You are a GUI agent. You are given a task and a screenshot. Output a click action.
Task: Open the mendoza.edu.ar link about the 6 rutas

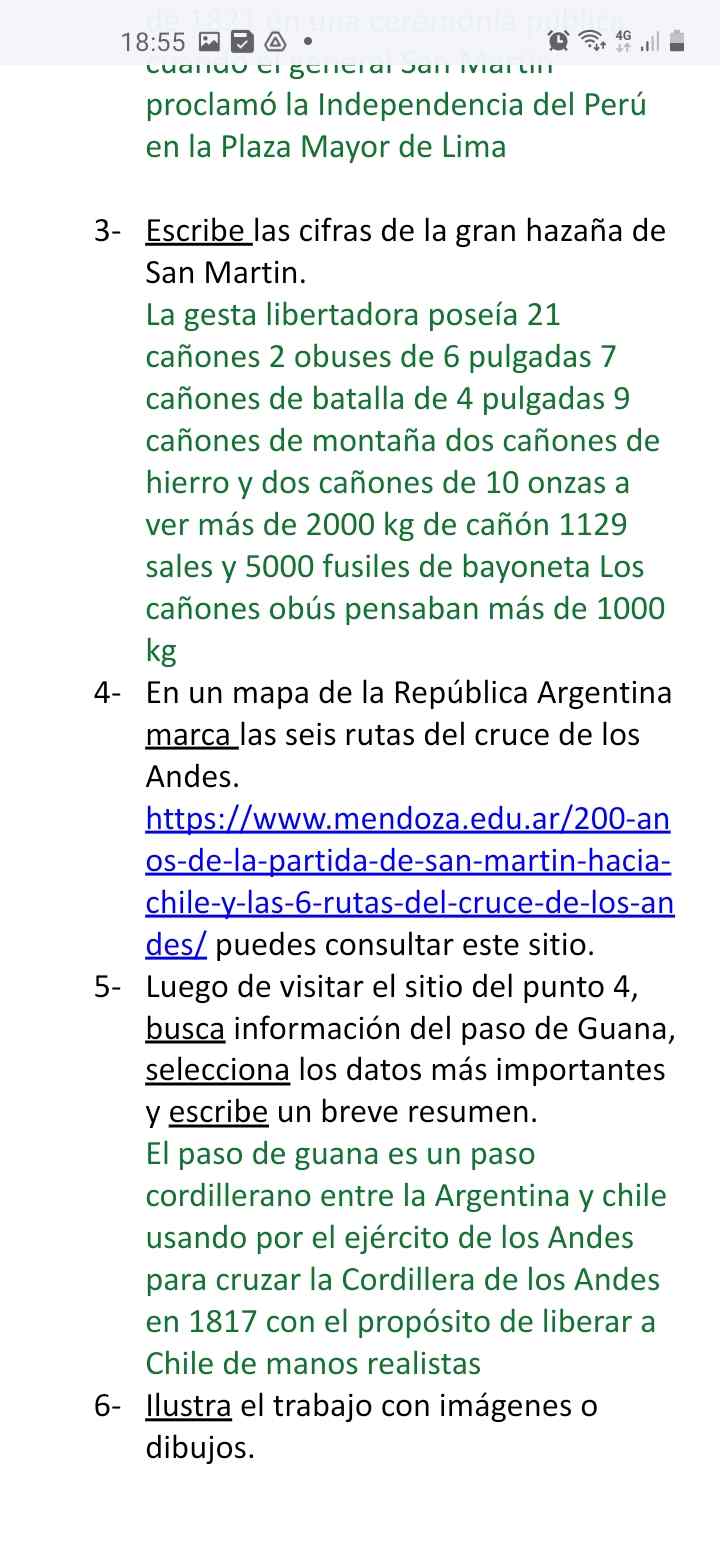[x=408, y=861]
